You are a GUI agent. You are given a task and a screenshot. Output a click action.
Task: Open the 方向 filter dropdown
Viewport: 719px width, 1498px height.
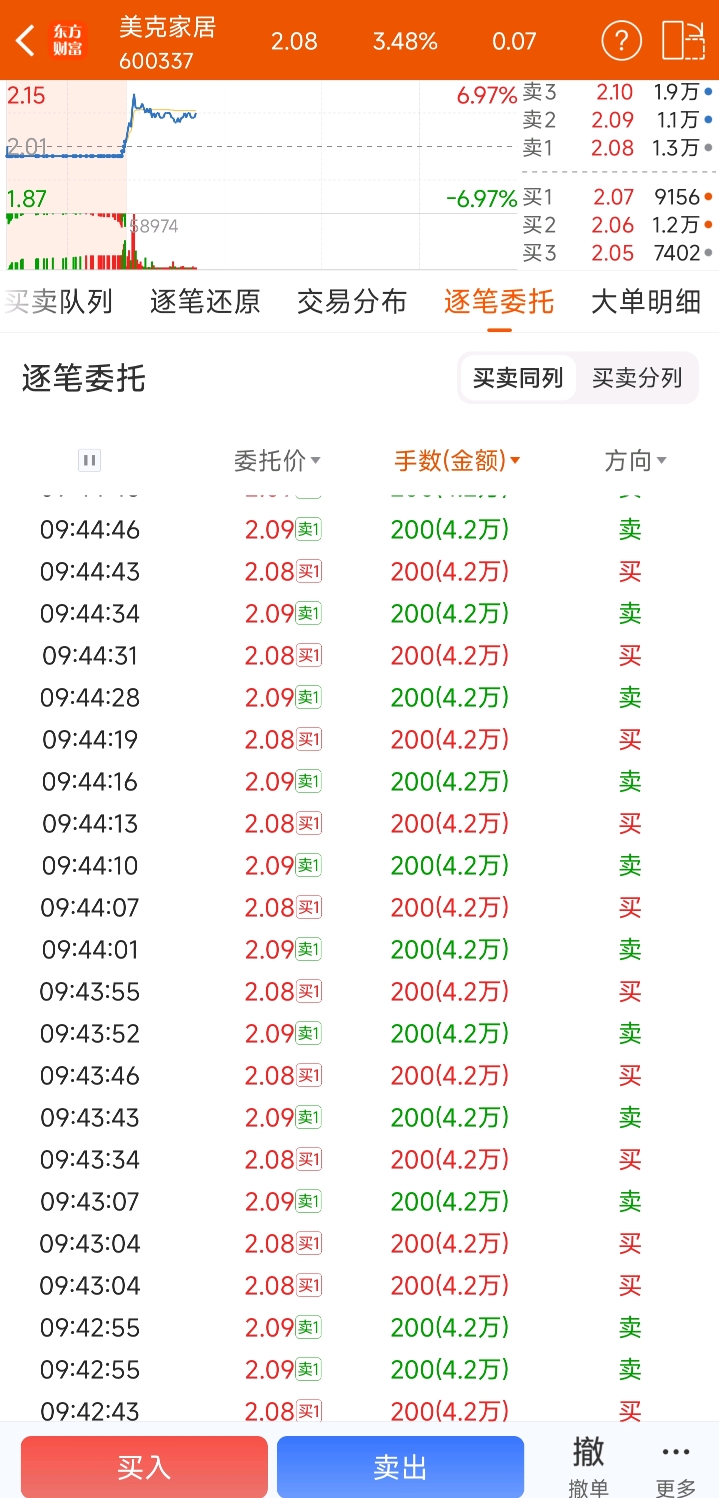click(636, 461)
